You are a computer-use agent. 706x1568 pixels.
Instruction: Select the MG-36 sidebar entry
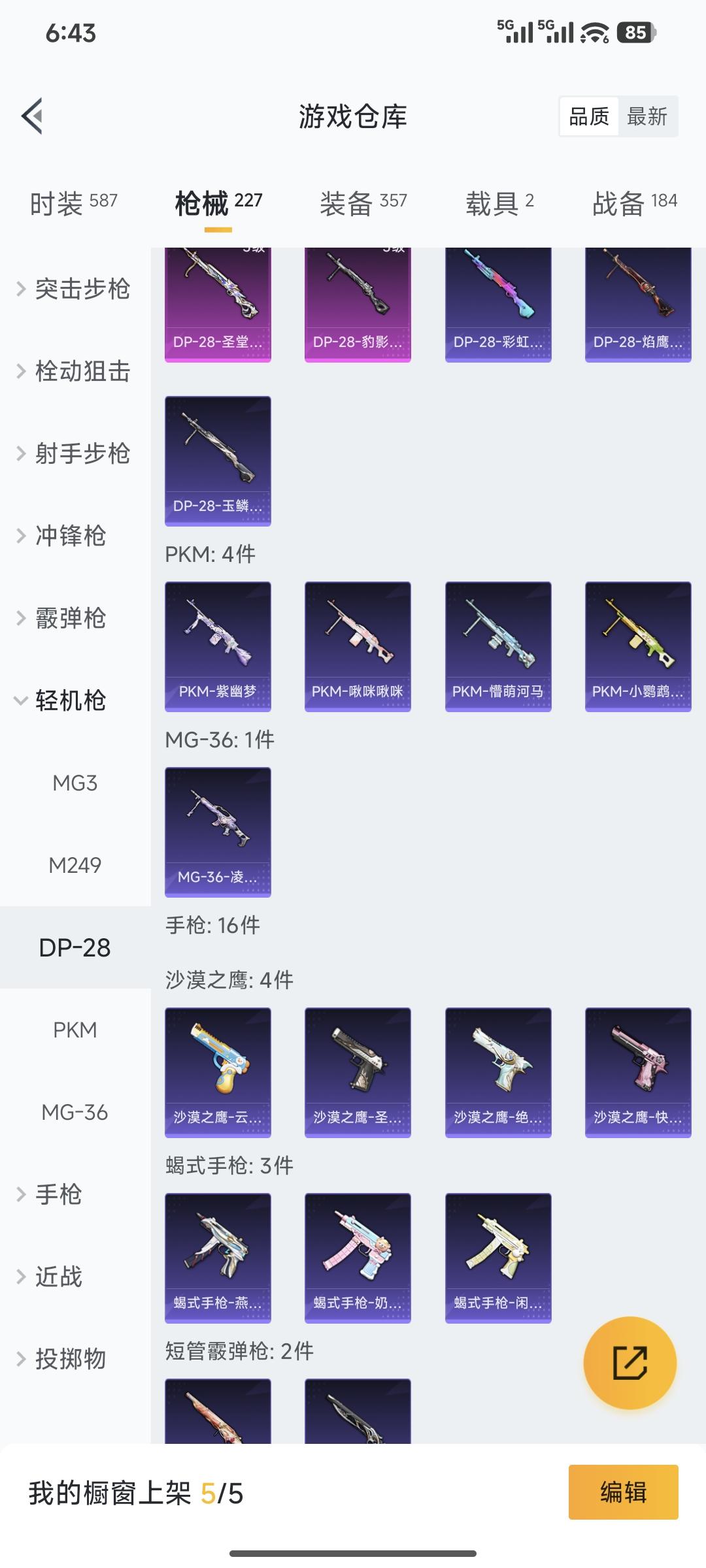point(74,1111)
